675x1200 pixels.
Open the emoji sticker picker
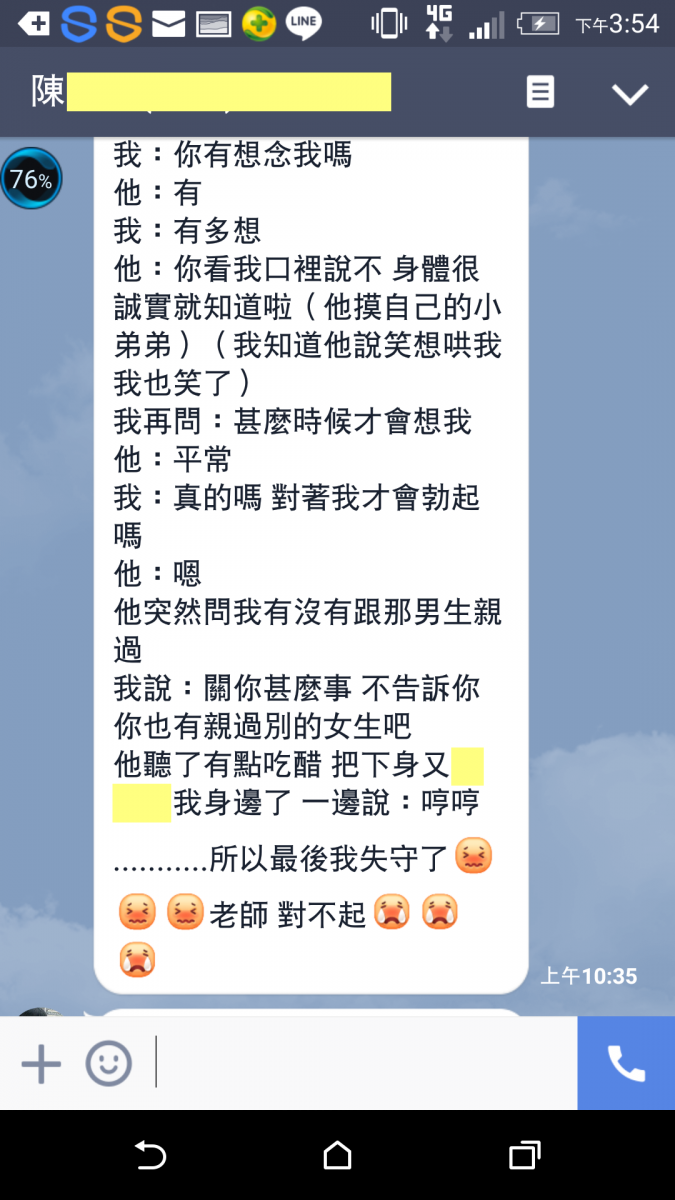pyautogui.click(x=108, y=1064)
